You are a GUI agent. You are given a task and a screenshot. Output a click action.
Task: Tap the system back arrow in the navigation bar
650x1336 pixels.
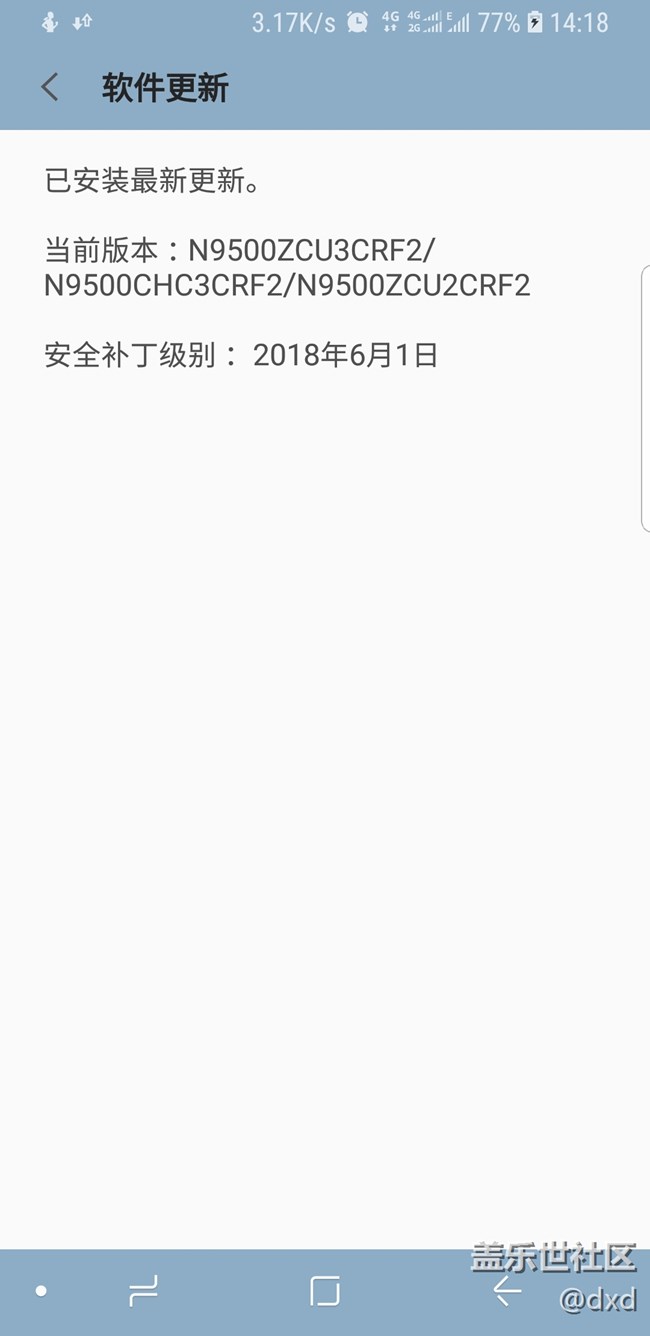tap(507, 1291)
